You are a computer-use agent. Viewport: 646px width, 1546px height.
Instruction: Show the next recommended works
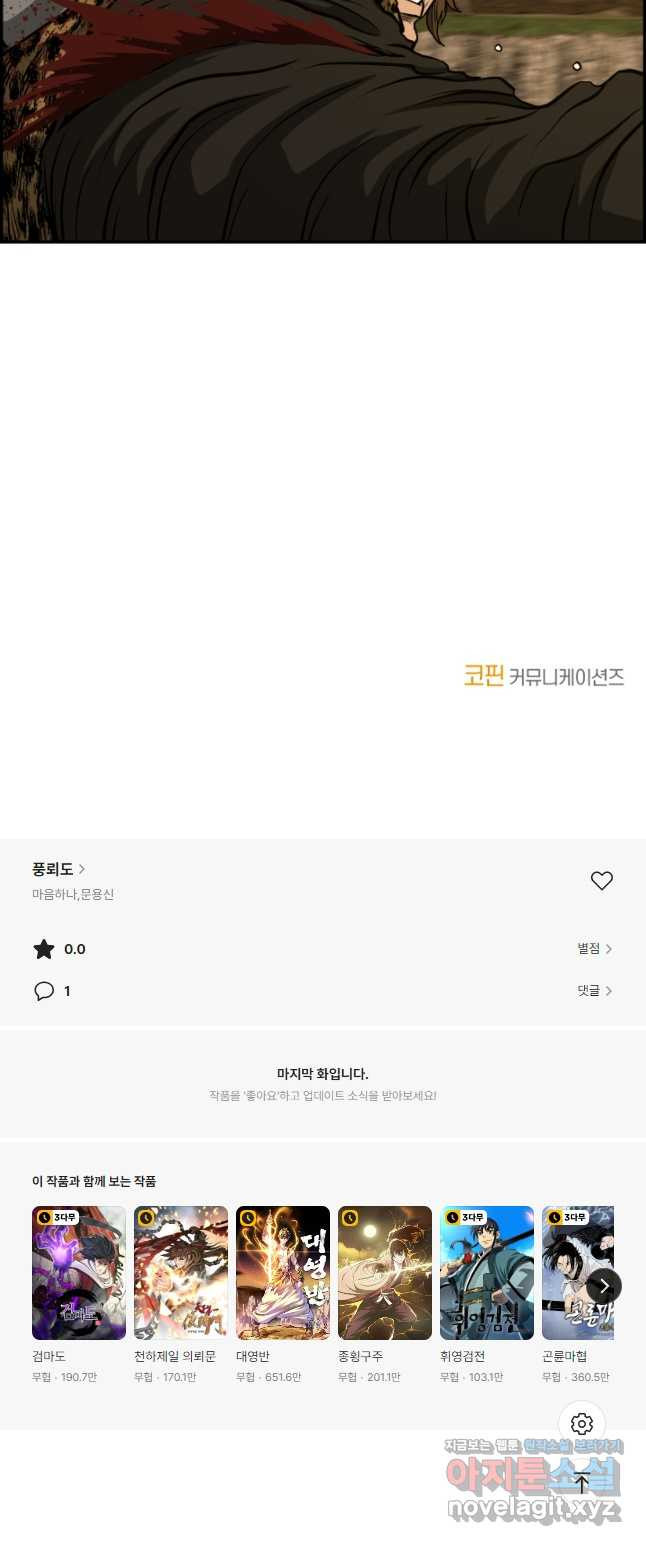click(603, 1286)
